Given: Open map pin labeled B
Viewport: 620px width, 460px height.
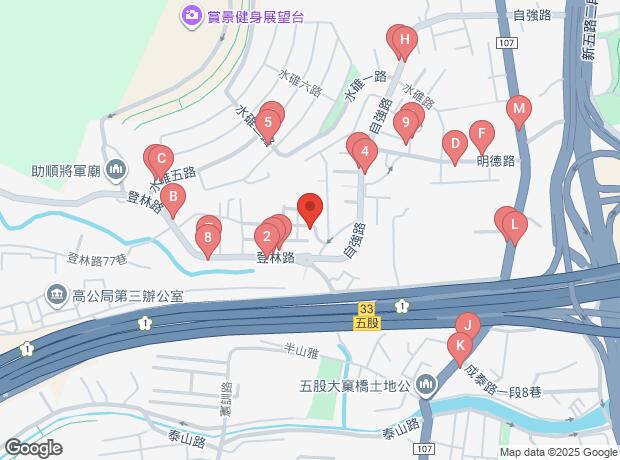Looking at the screenshot, I should 173,198.
